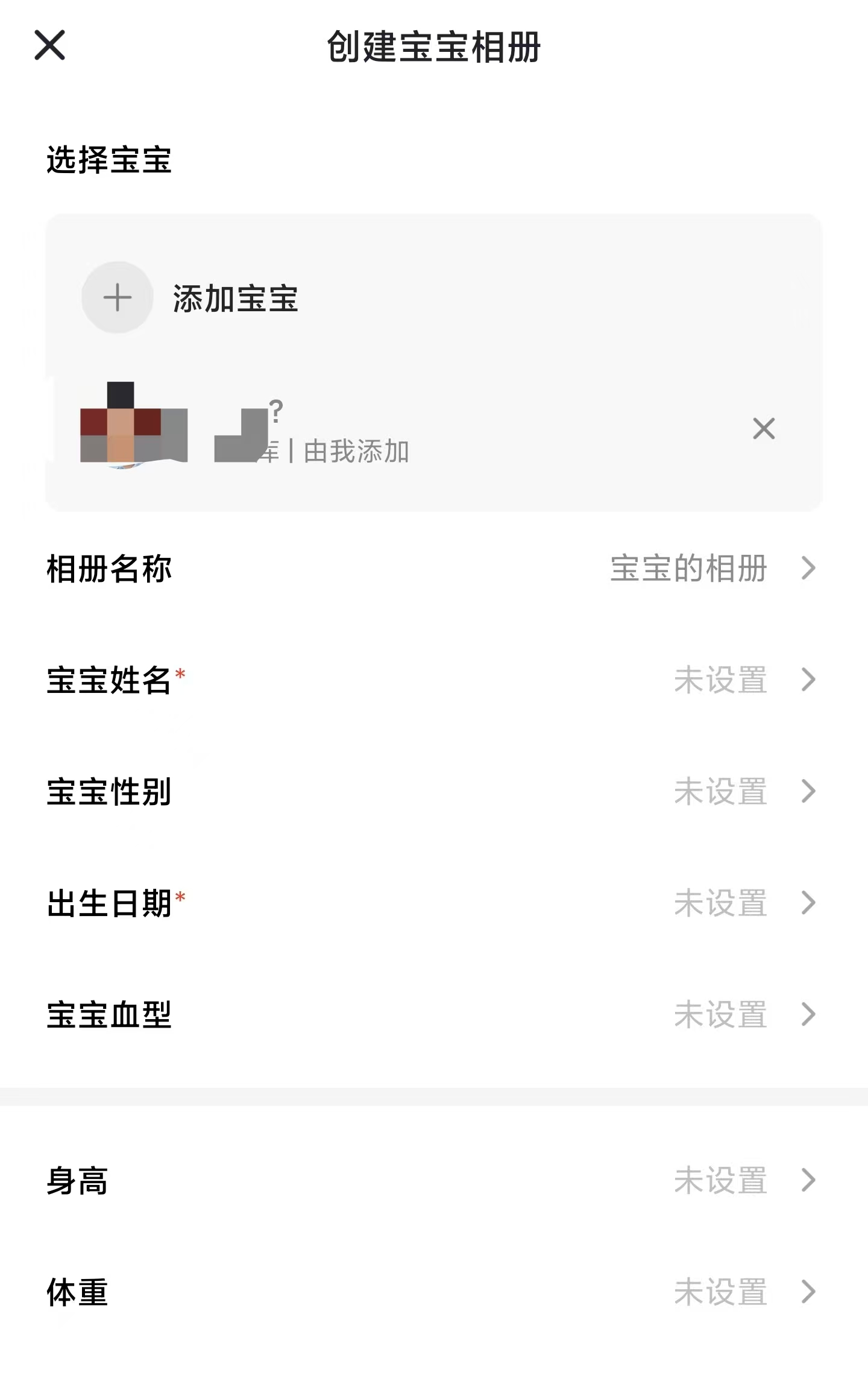Viewport: 868px width, 1387px height.
Task: Remove the baby marked 由我添加
Action: point(763,429)
